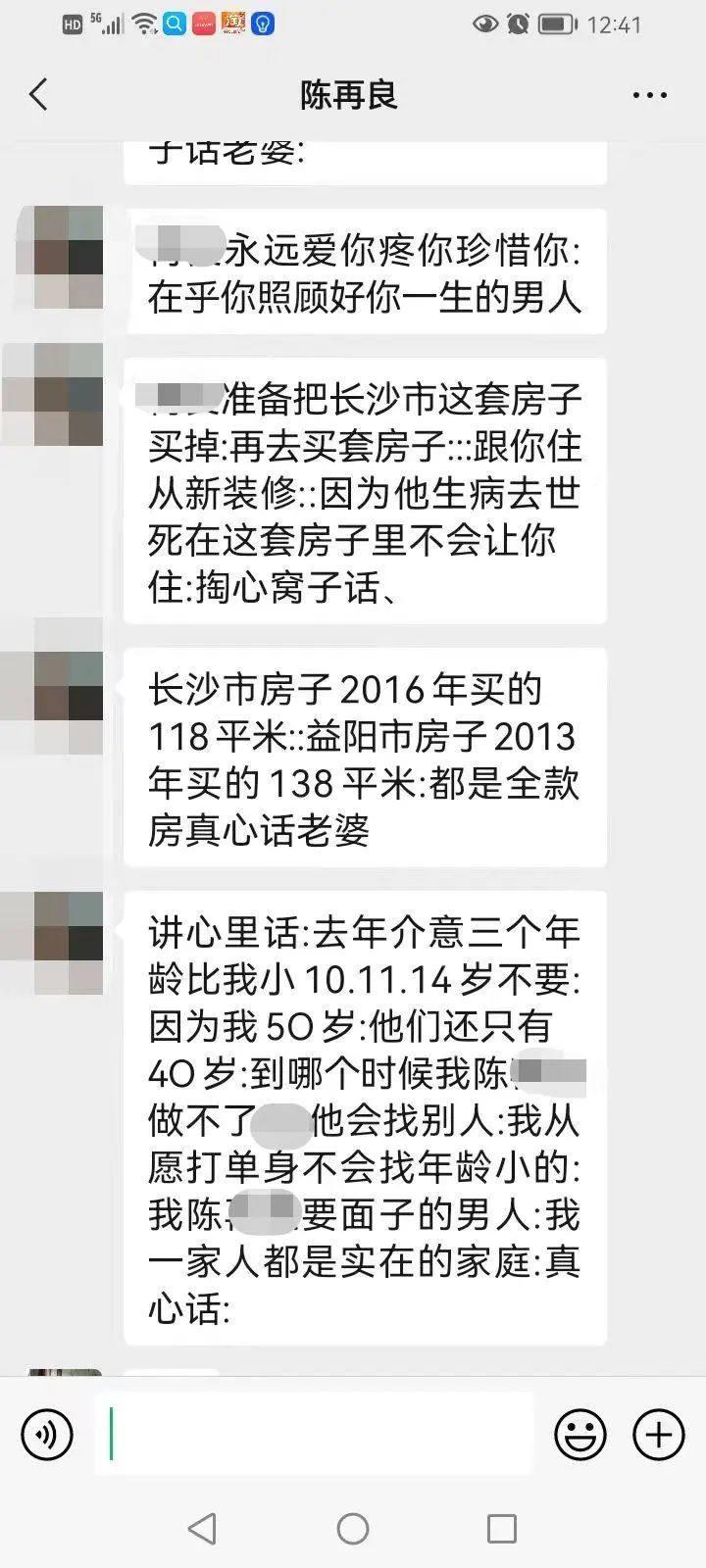Open the chat overflow menu

tap(649, 95)
